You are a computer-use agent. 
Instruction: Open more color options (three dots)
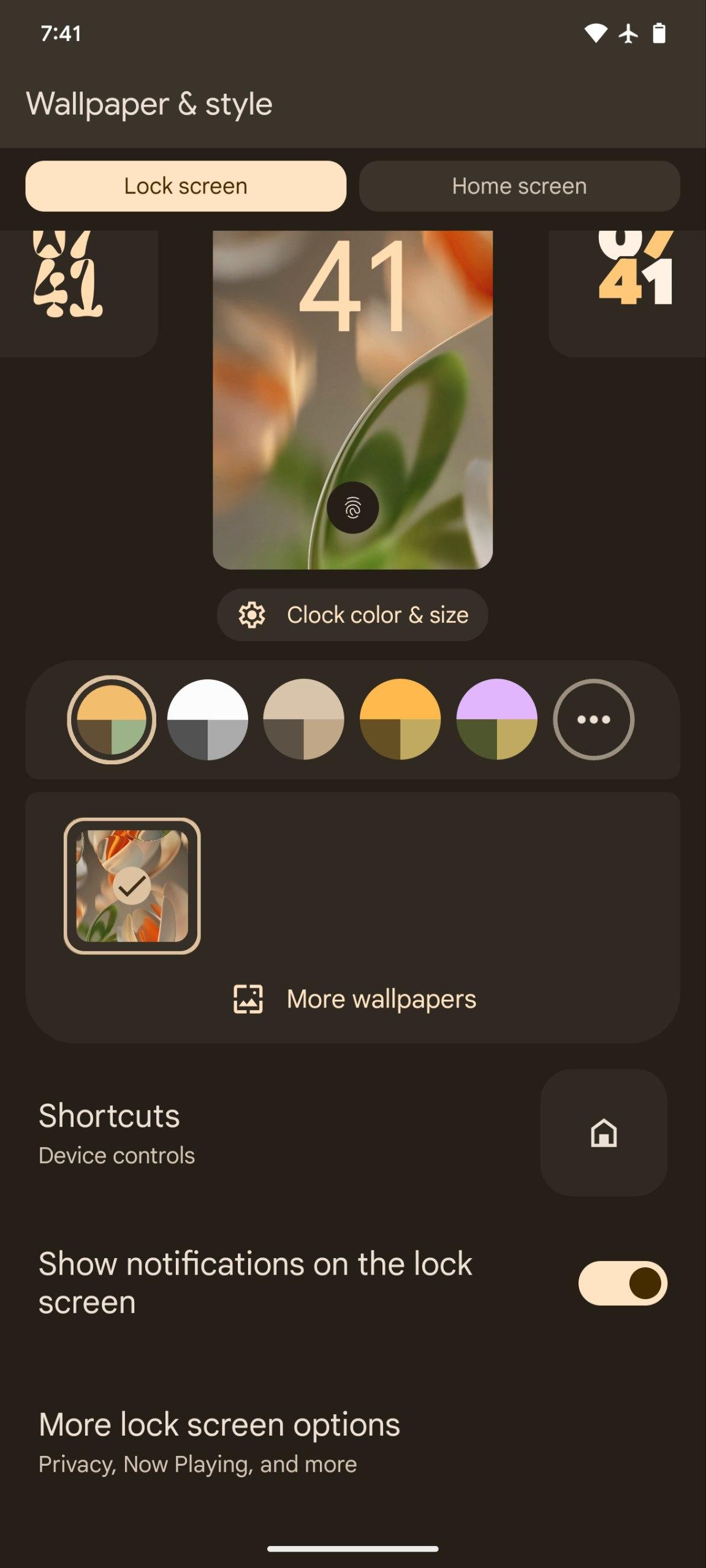593,720
